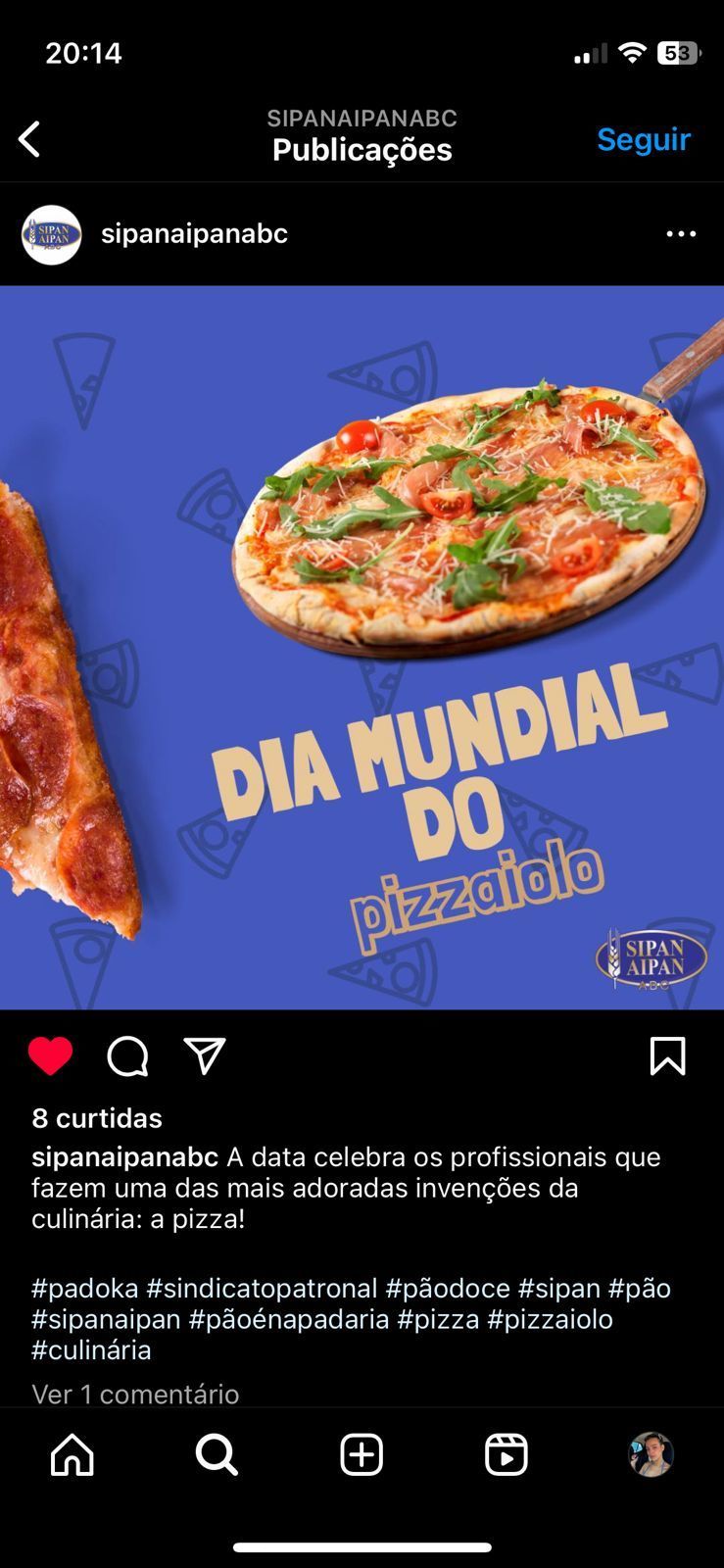This screenshot has width=724, height=1568.
Task: Switch to the Home tab
Action: click(72, 1455)
